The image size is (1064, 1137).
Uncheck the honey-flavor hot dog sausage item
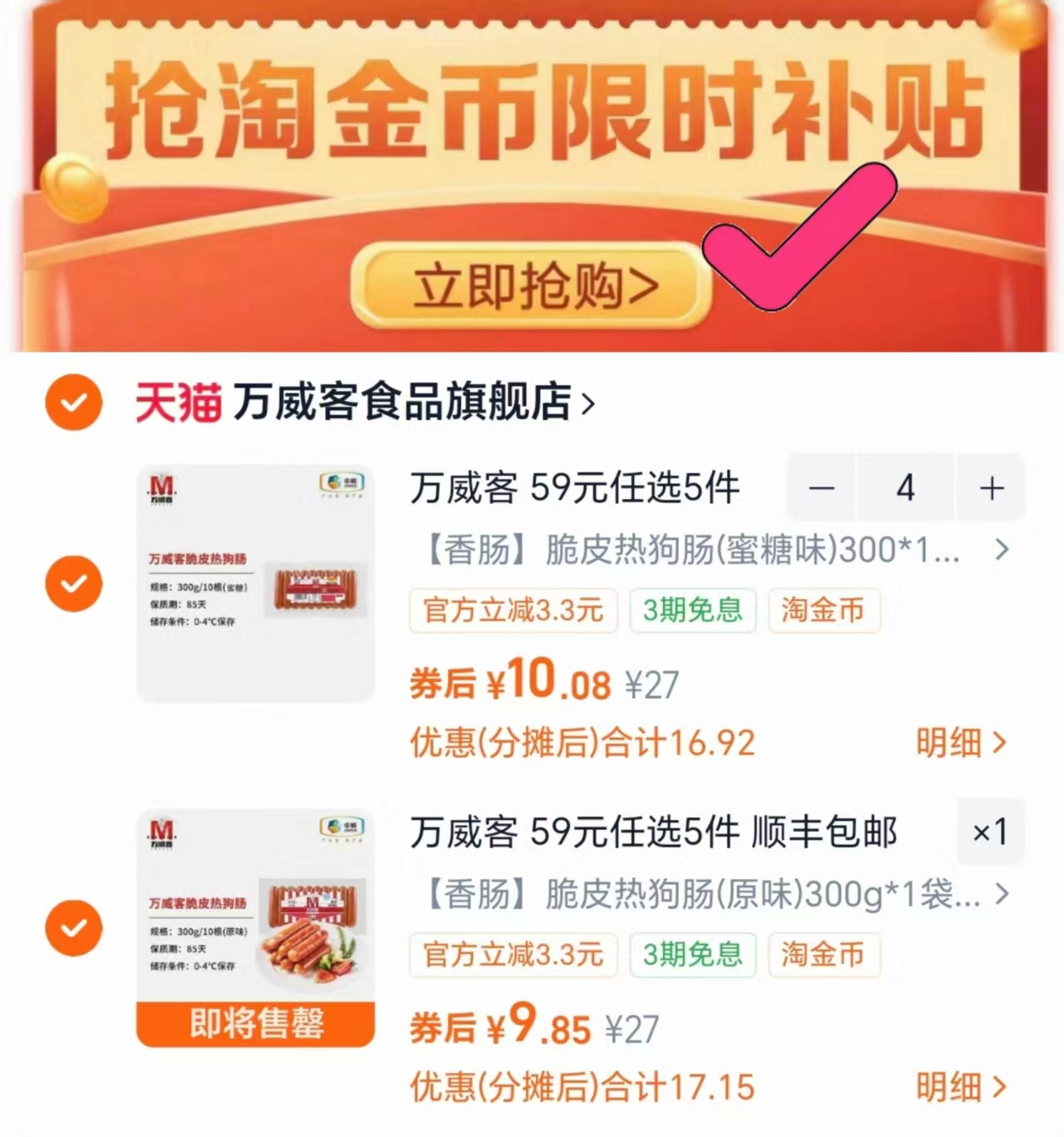point(73,582)
